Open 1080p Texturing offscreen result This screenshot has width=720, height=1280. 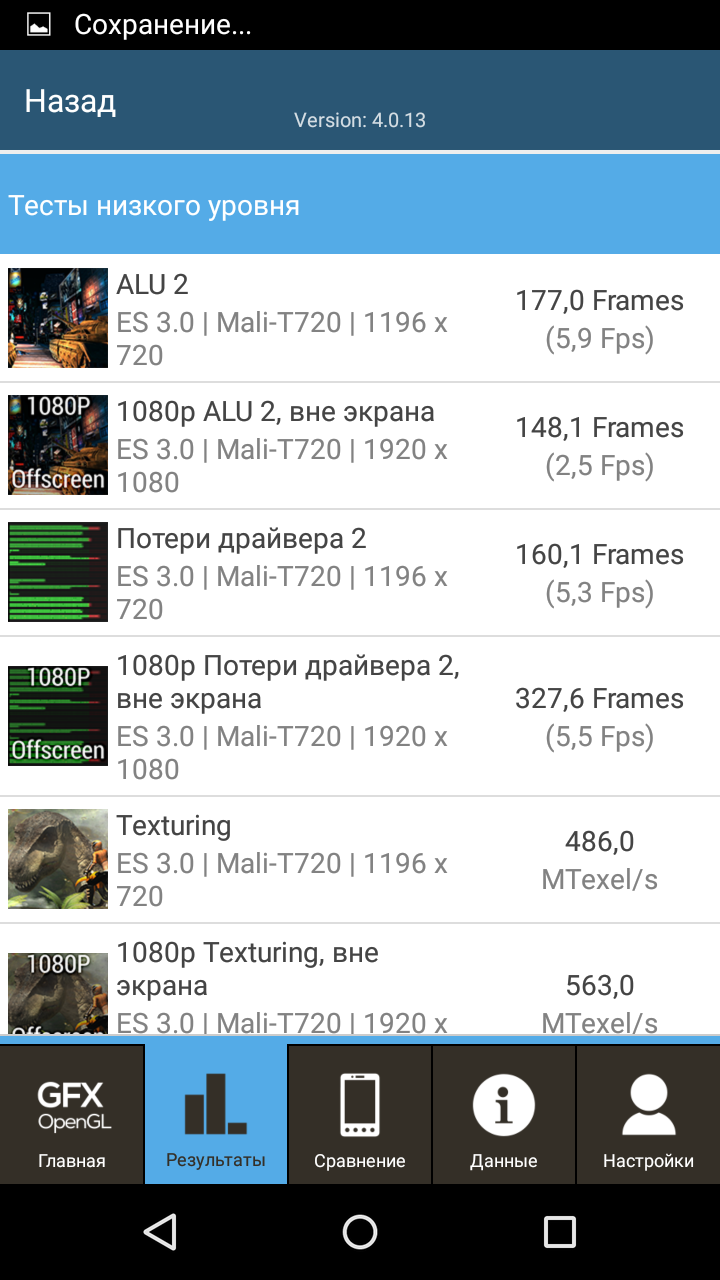[x=360, y=985]
